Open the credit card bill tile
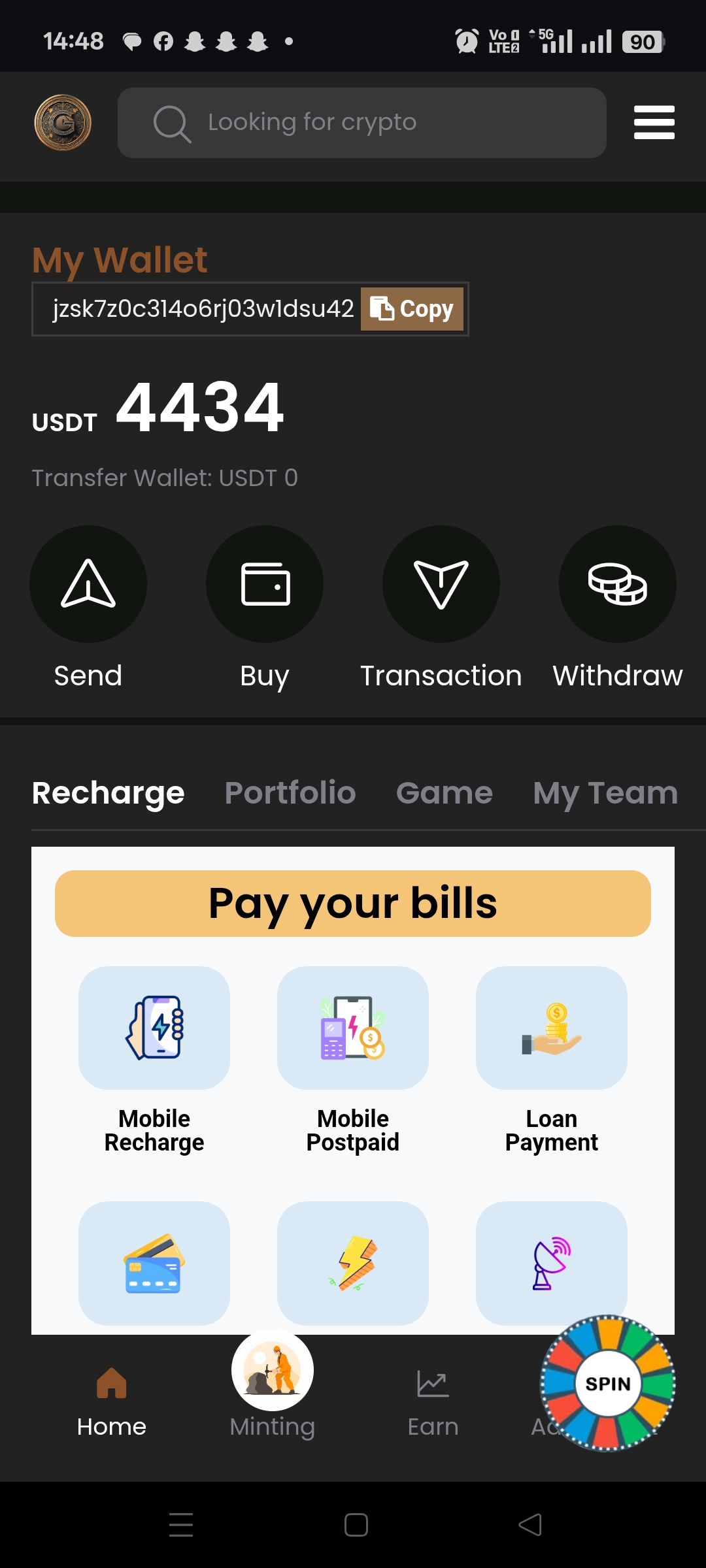Screen dimensions: 706x1568 pos(154,1262)
